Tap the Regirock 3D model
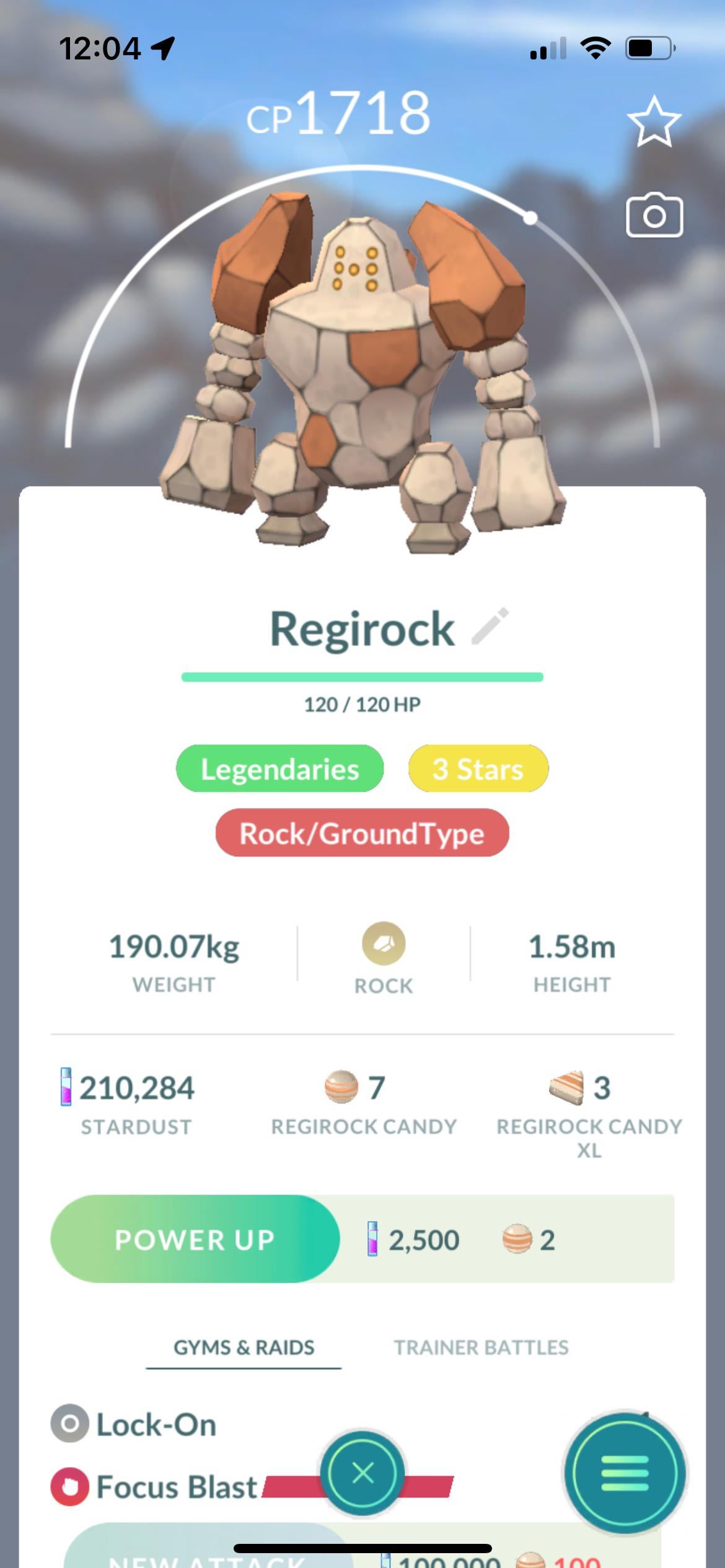 point(362,372)
